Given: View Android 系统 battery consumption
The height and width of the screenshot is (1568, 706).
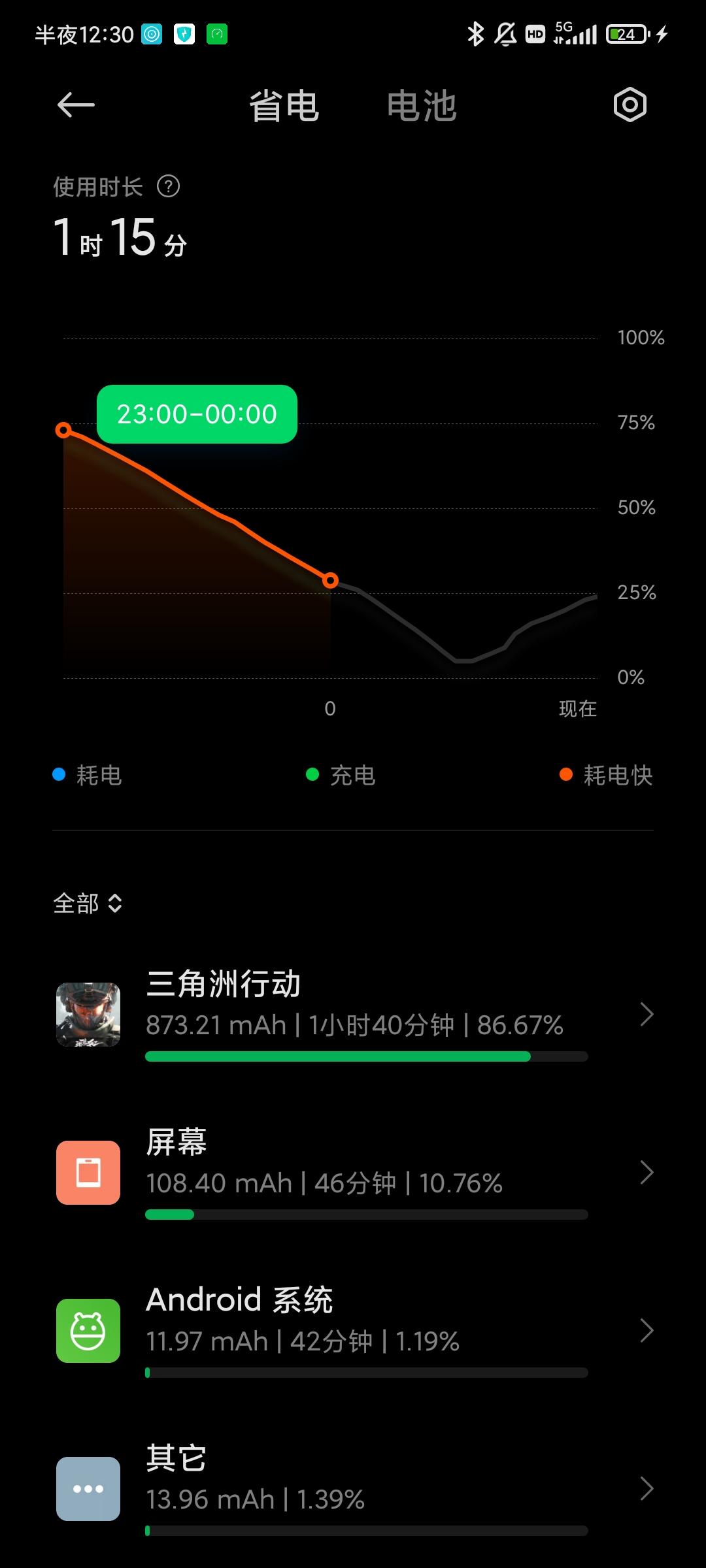Looking at the screenshot, I should click(x=353, y=1331).
